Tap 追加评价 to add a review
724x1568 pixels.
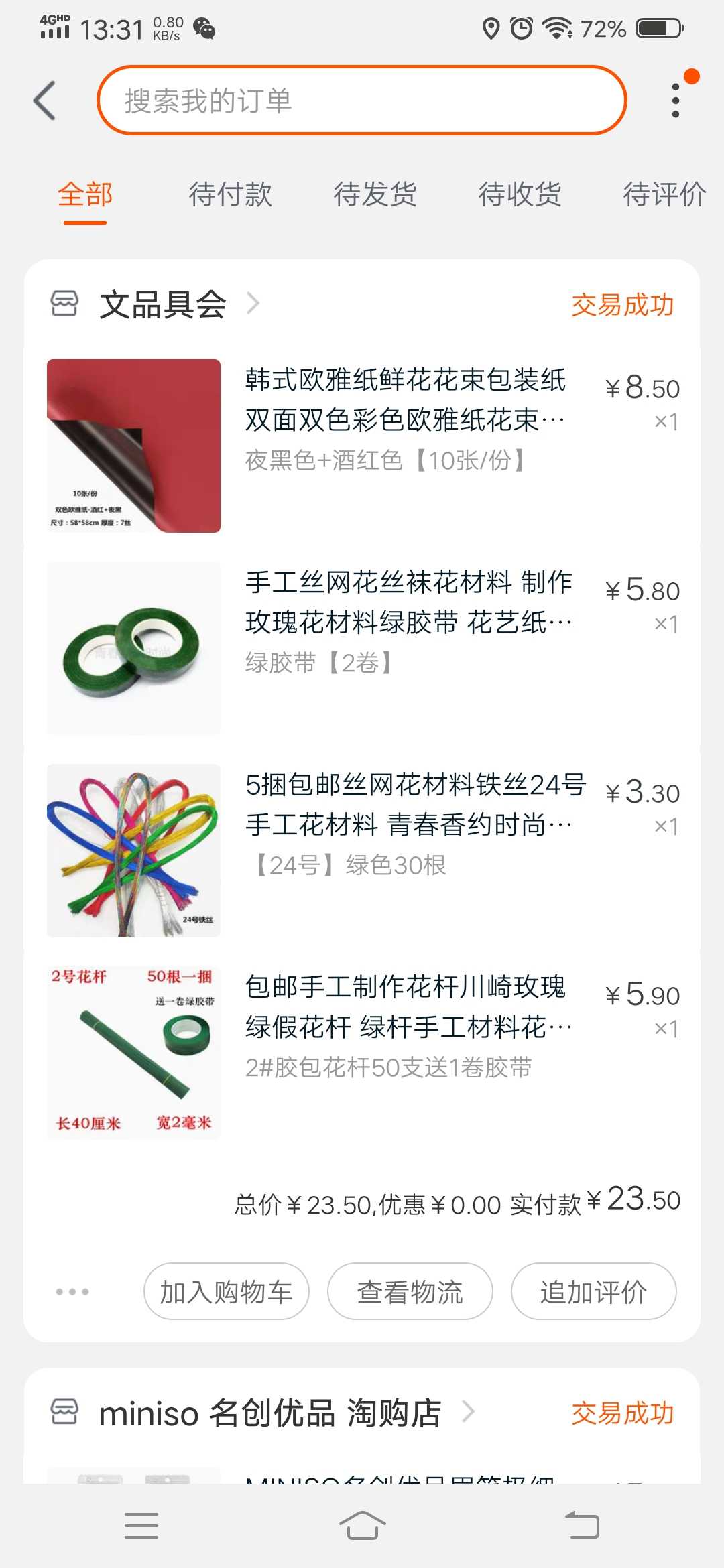[x=594, y=1291]
